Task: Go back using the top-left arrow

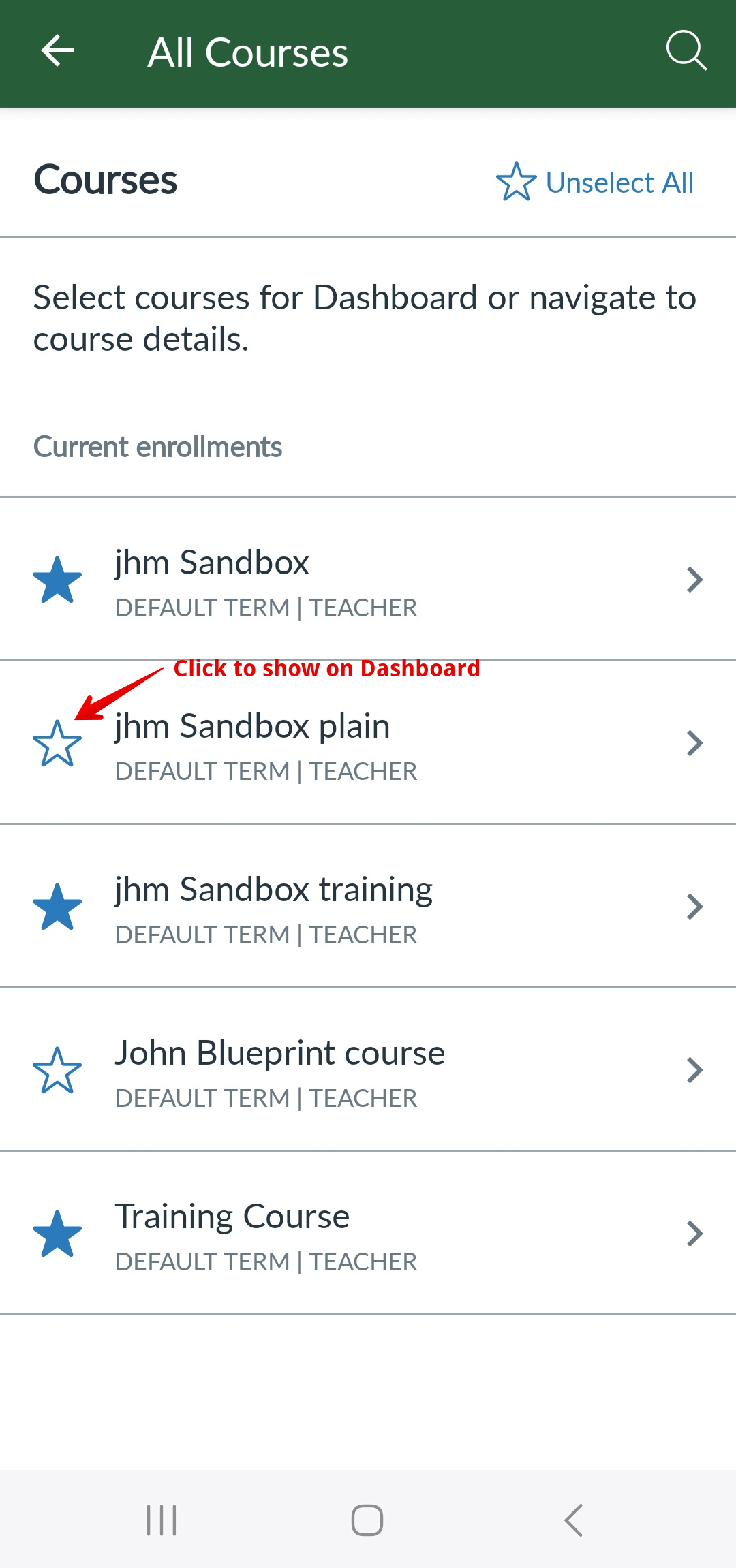Action: tap(57, 51)
